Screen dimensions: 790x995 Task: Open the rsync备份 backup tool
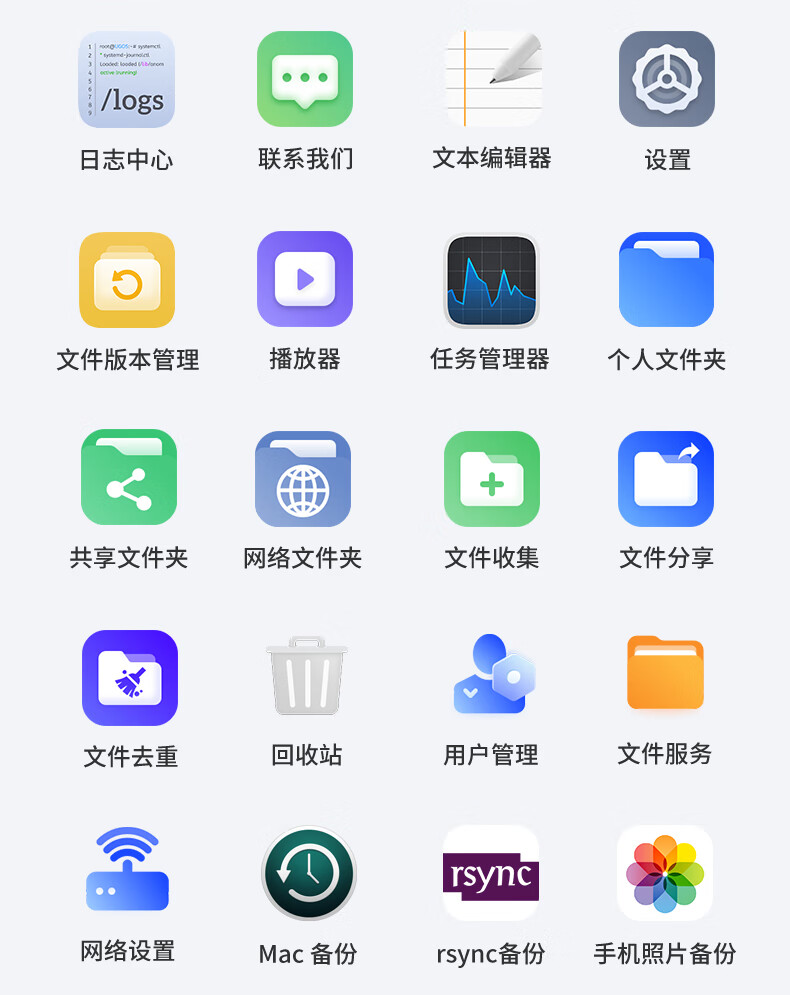coord(490,872)
